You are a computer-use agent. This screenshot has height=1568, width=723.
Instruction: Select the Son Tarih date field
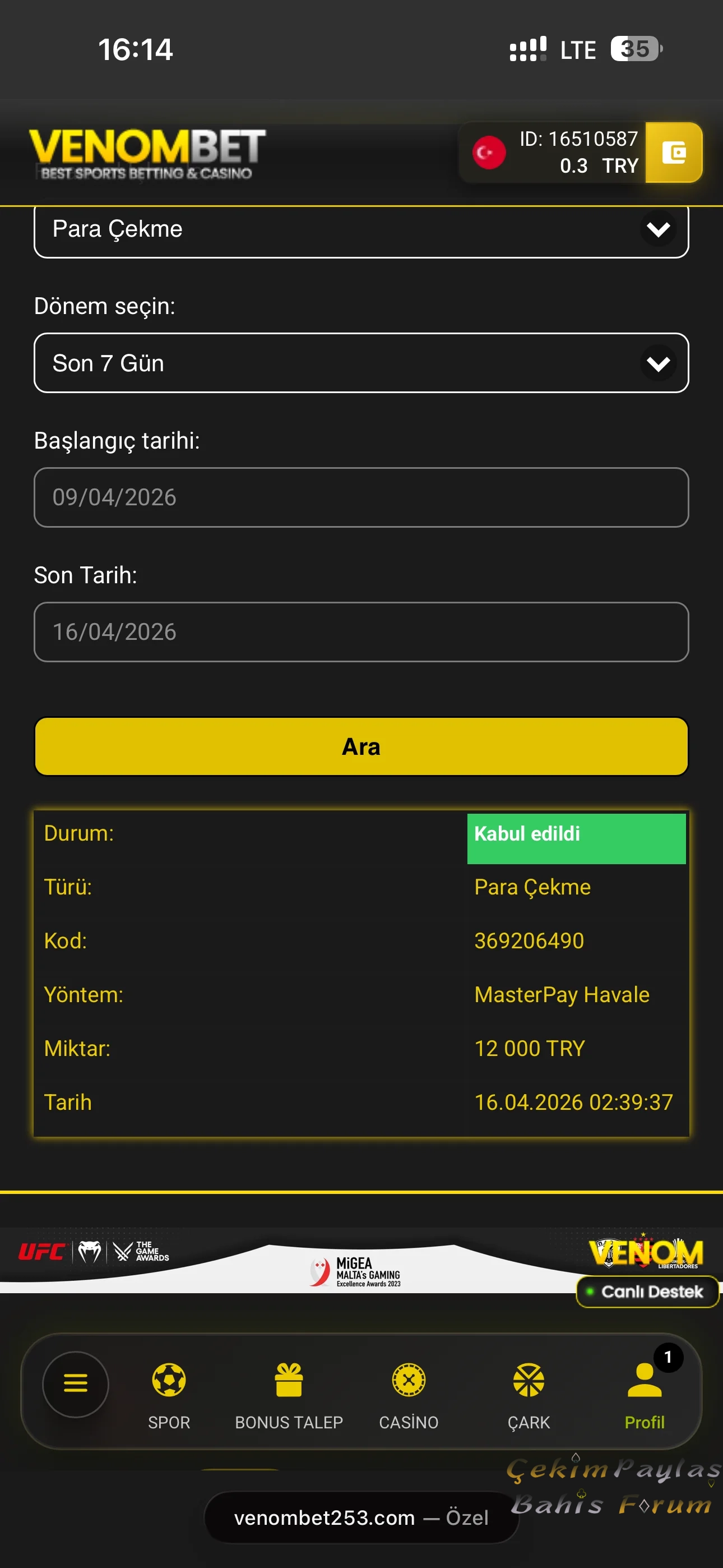(x=361, y=632)
